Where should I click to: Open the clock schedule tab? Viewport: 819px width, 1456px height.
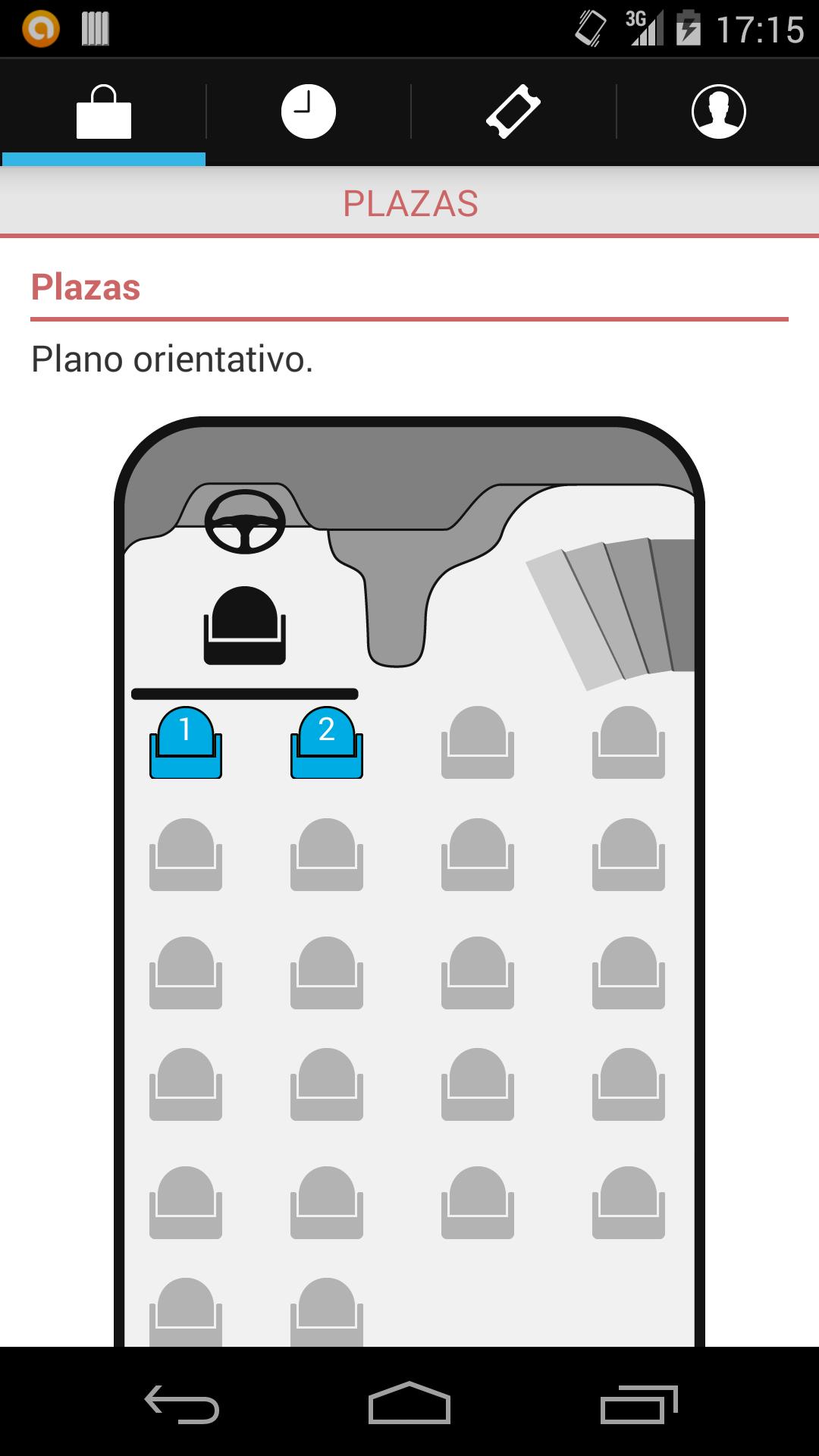click(x=309, y=112)
